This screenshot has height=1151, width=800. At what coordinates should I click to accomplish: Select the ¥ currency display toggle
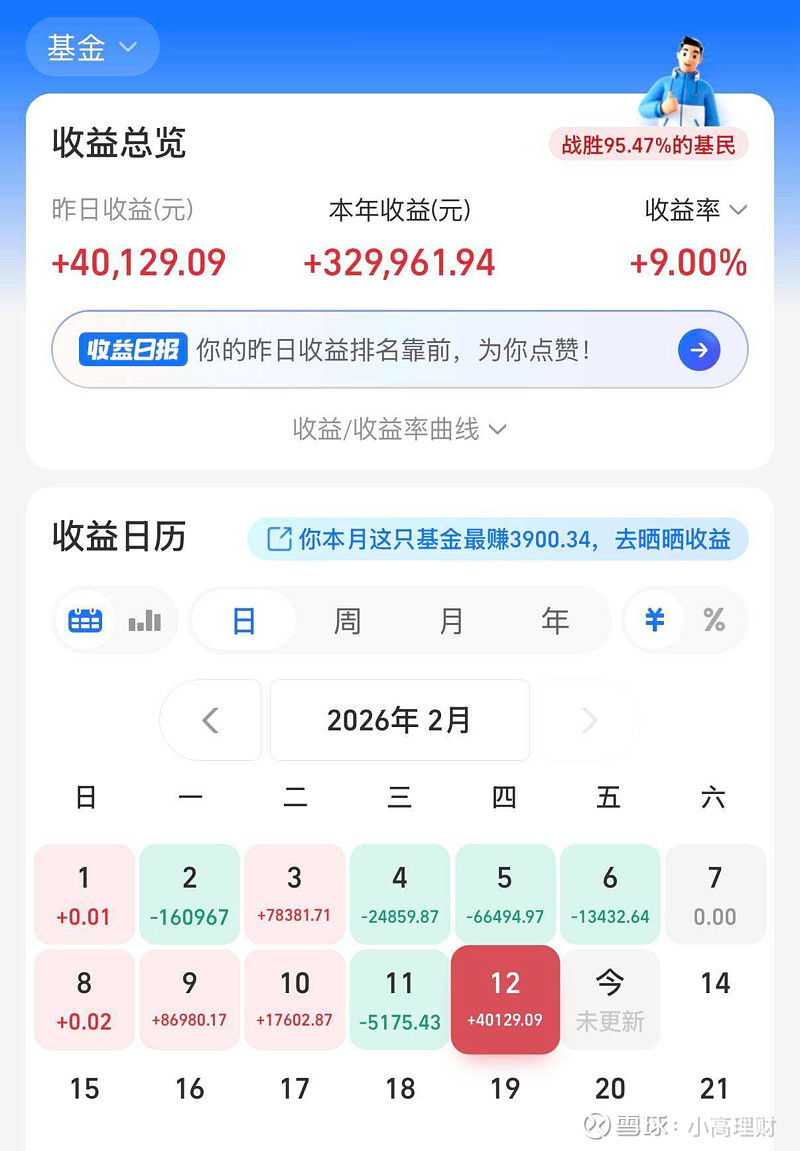(655, 620)
